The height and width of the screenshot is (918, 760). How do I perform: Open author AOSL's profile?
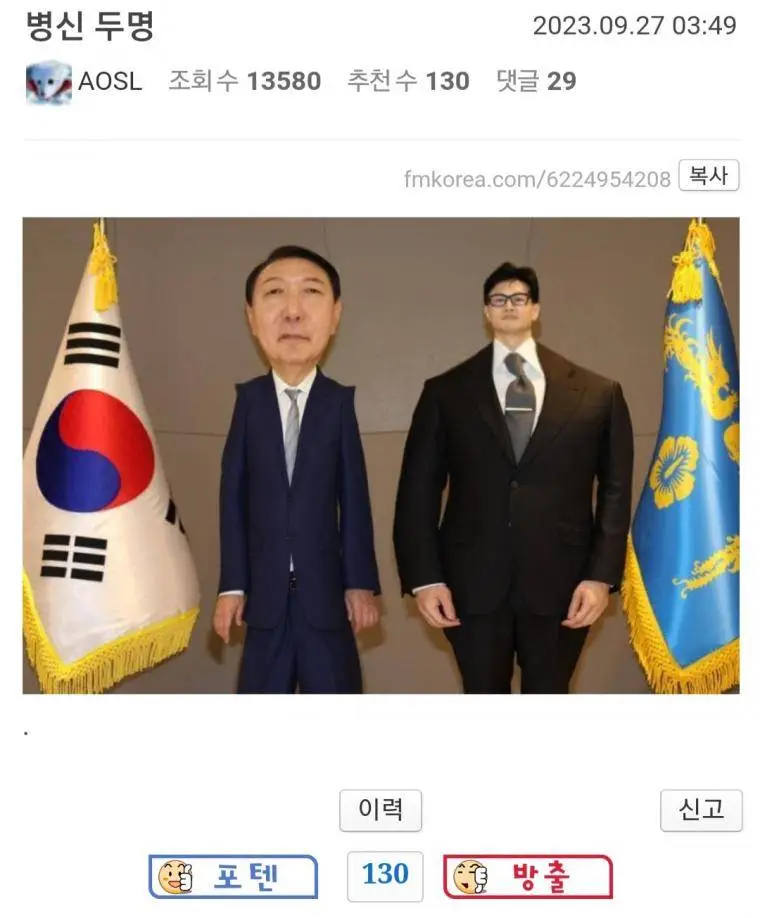[109, 81]
